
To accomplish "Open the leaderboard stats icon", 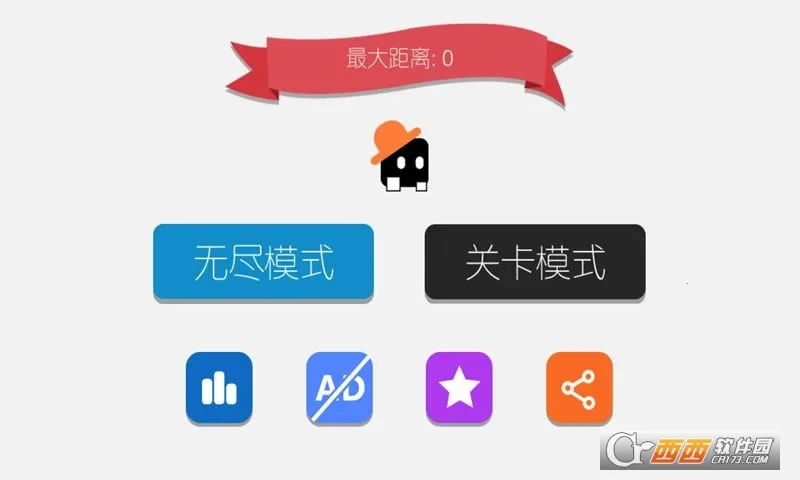I will coord(219,387).
